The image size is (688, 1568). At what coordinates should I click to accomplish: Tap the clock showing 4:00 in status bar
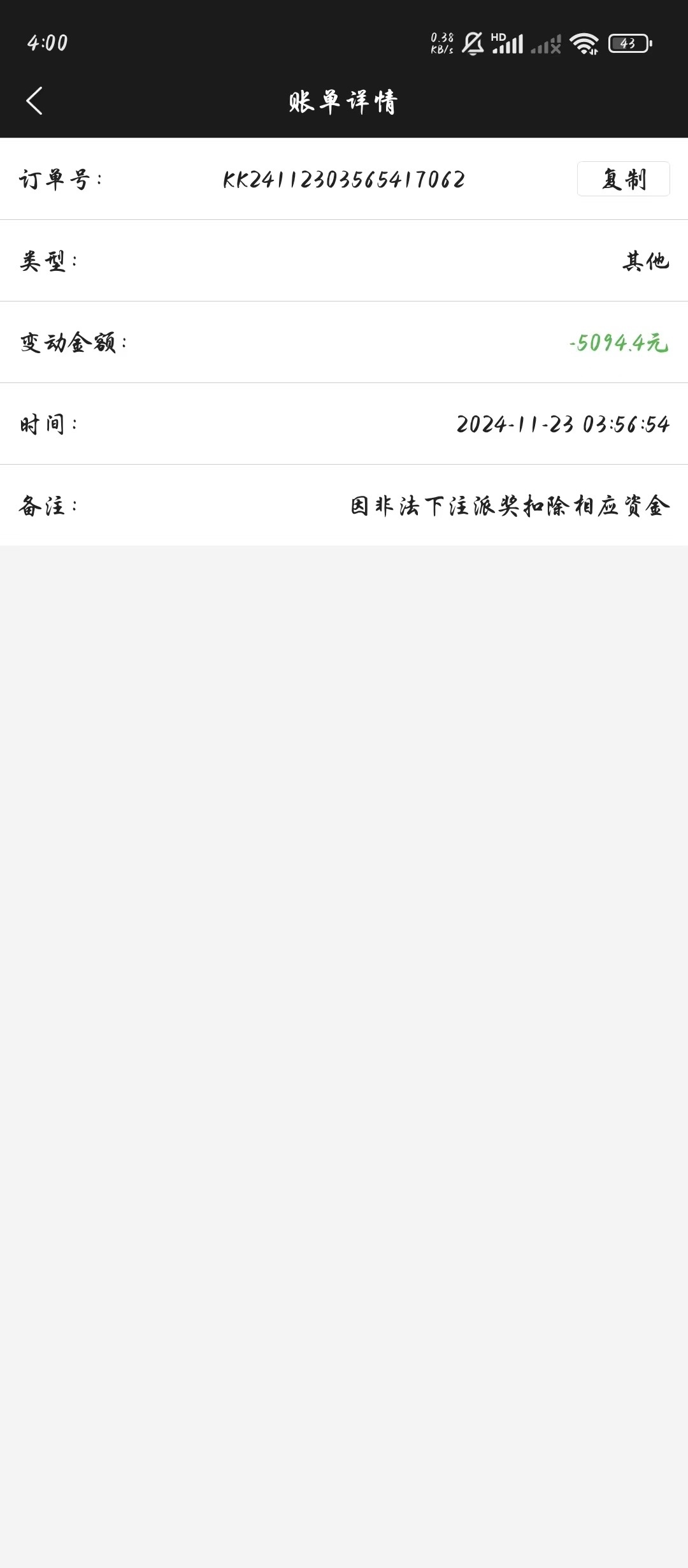pos(48,43)
